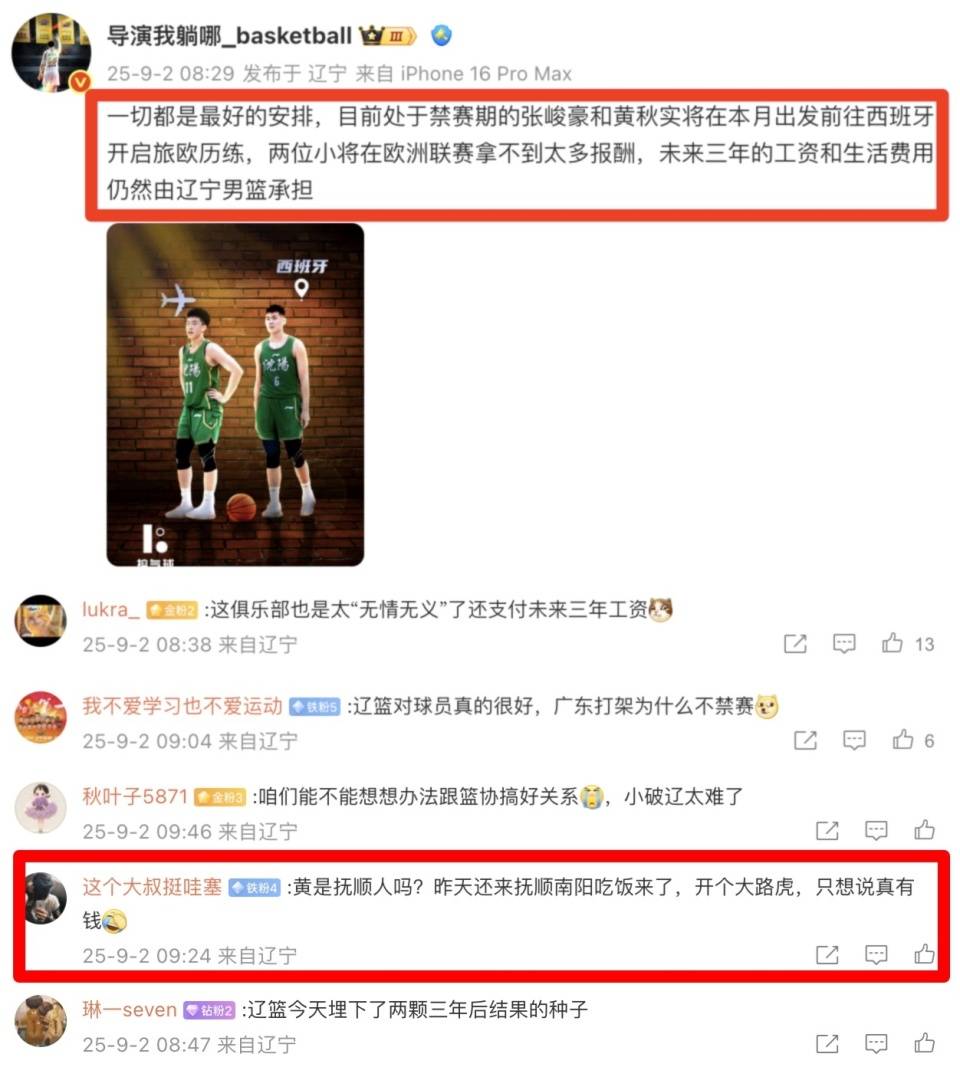Share 秋叶子5871's comment
Screen dimensions: 960x1067
tap(827, 830)
